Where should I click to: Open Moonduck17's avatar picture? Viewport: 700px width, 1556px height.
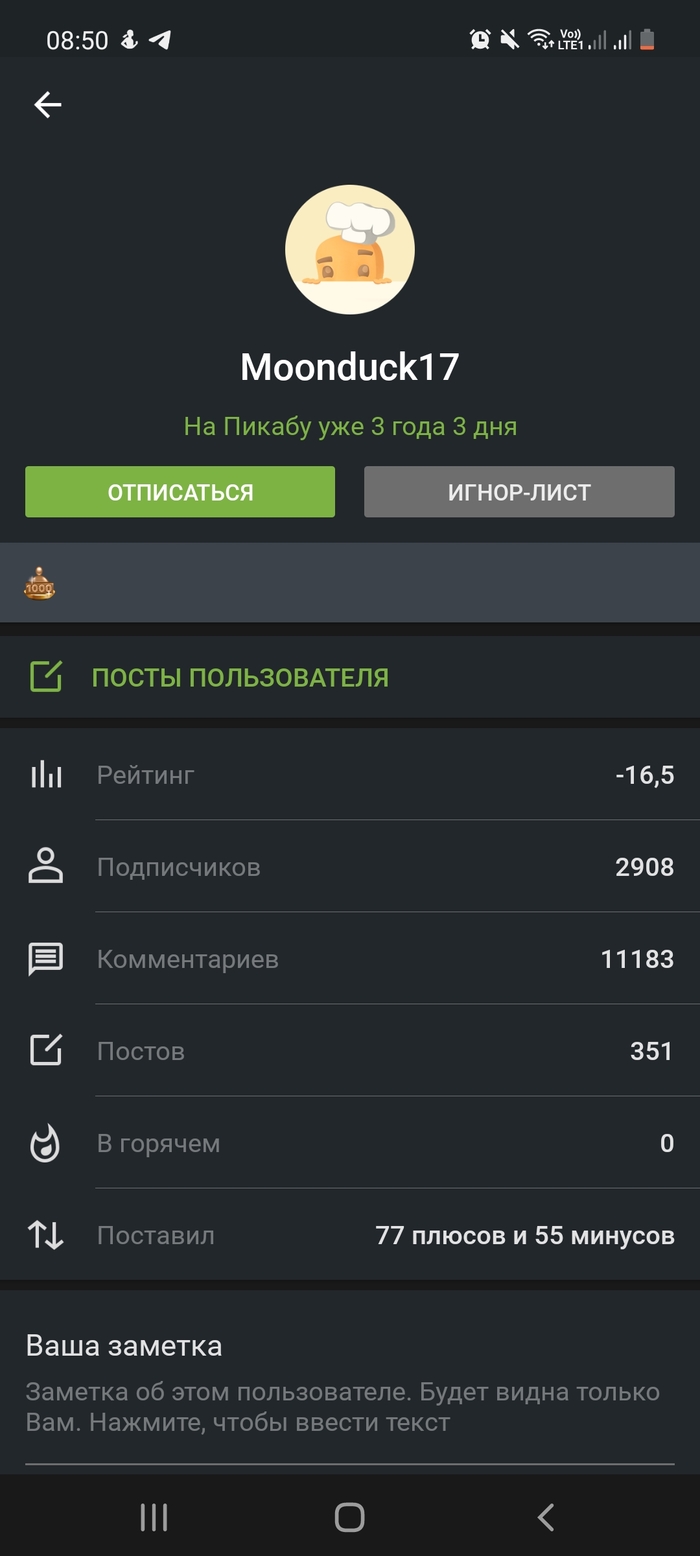(x=350, y=250)
